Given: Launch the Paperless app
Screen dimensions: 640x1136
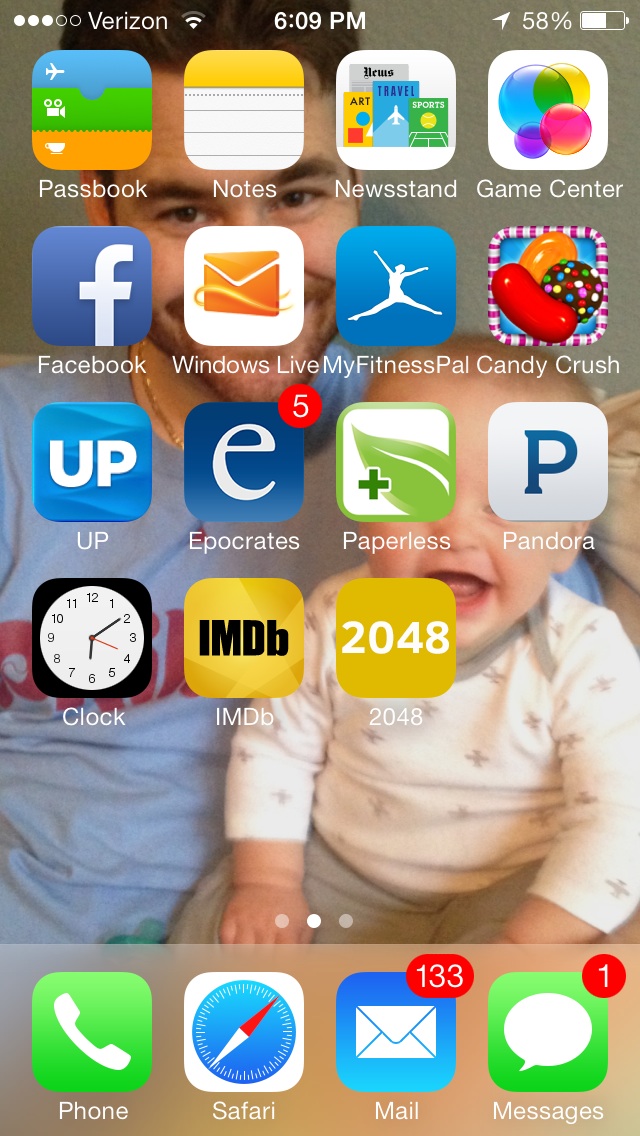Looking at the screenshot, I should click(x=396, y=462).
